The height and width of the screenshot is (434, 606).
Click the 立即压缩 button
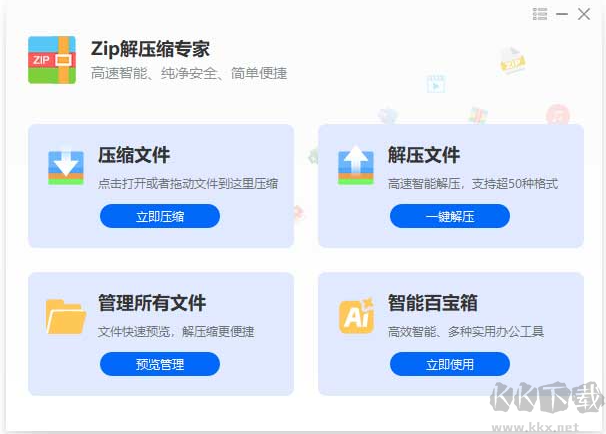click(x=160, y=216)
